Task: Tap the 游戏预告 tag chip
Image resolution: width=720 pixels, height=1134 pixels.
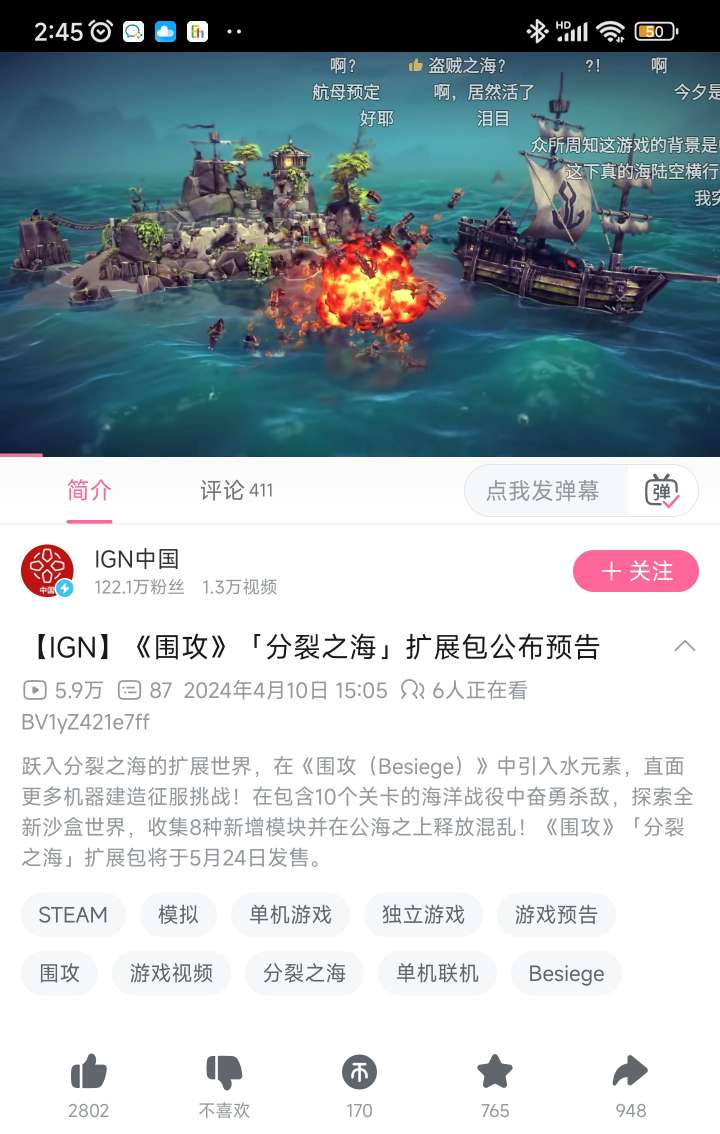Action: pyautogui.click(x=556, y=915)
